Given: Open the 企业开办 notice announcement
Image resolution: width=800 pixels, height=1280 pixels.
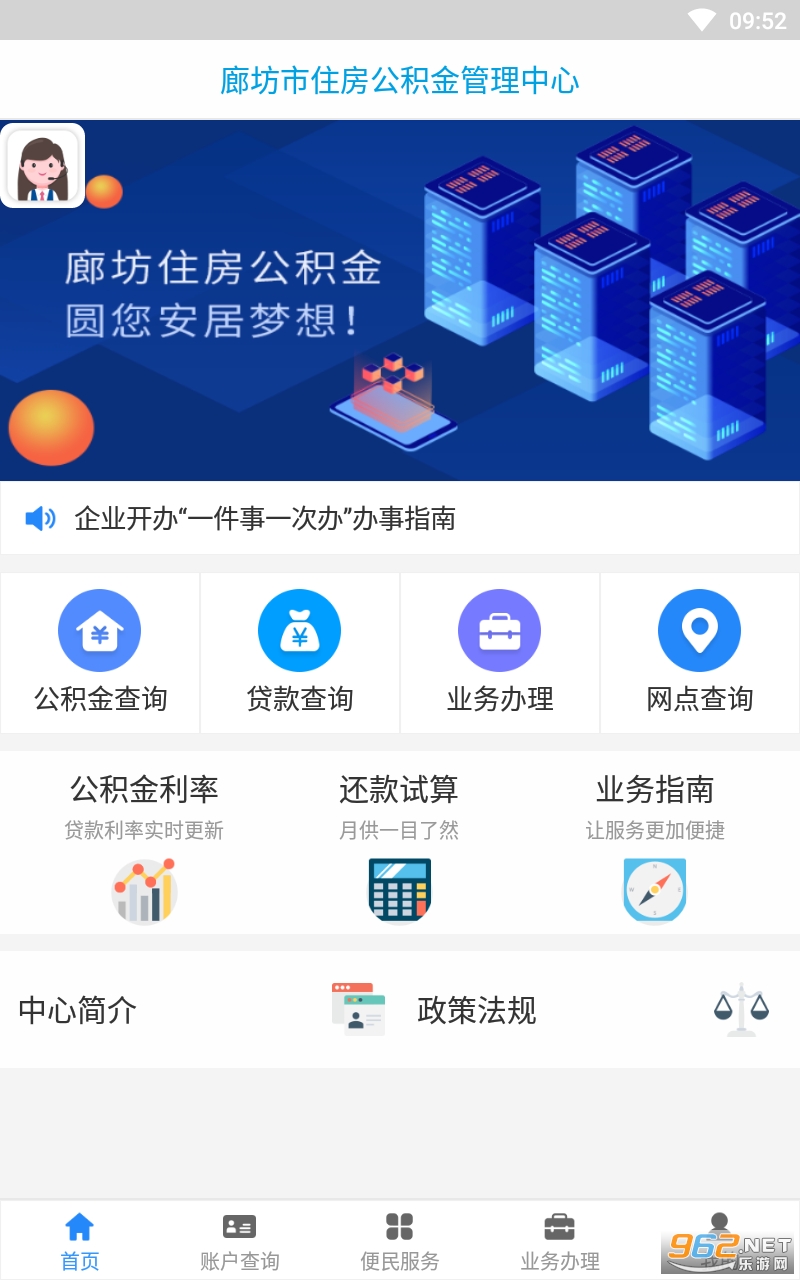Looking at the screenshot, I should point(265,518).
